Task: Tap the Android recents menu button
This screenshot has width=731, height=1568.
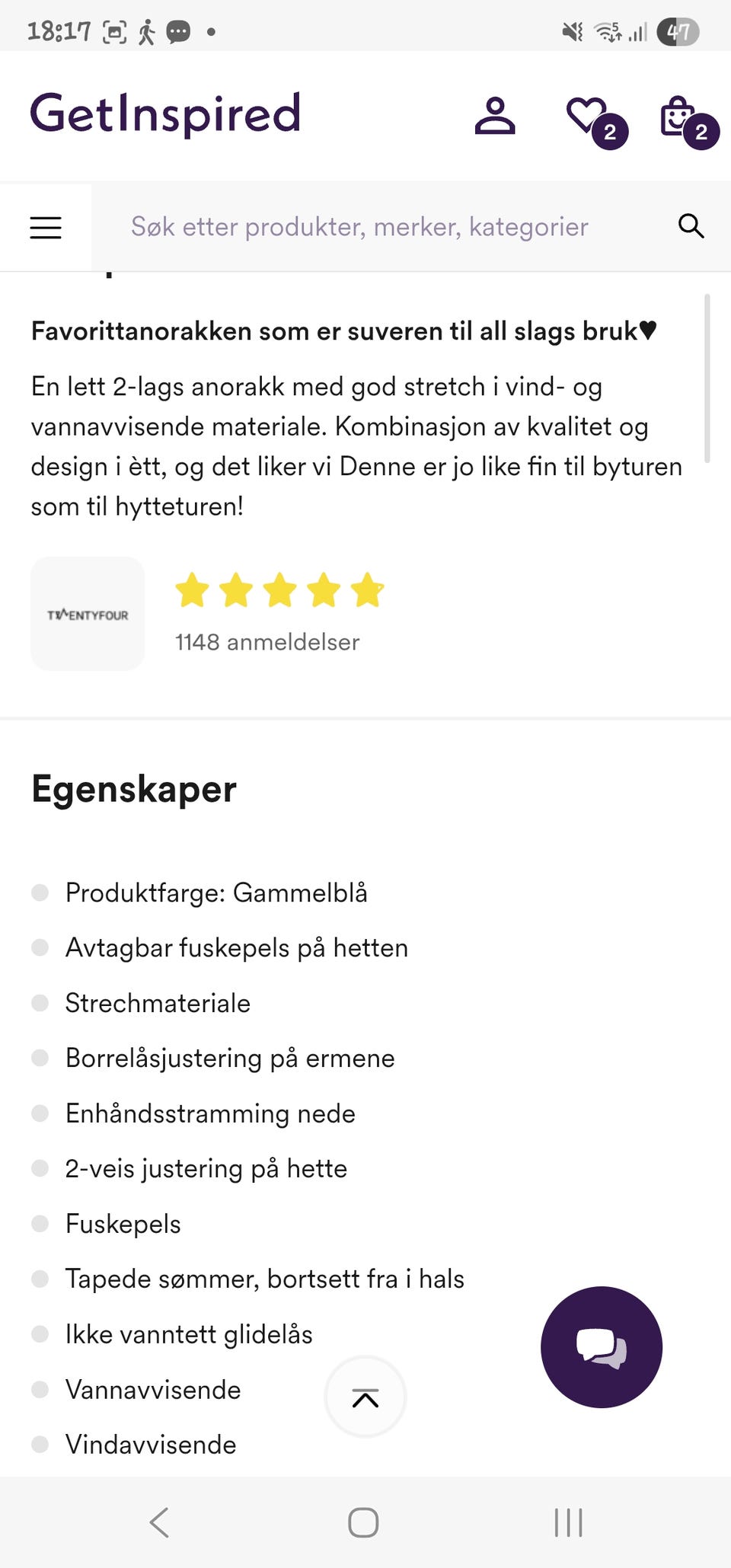Action: pos(568,1523)
